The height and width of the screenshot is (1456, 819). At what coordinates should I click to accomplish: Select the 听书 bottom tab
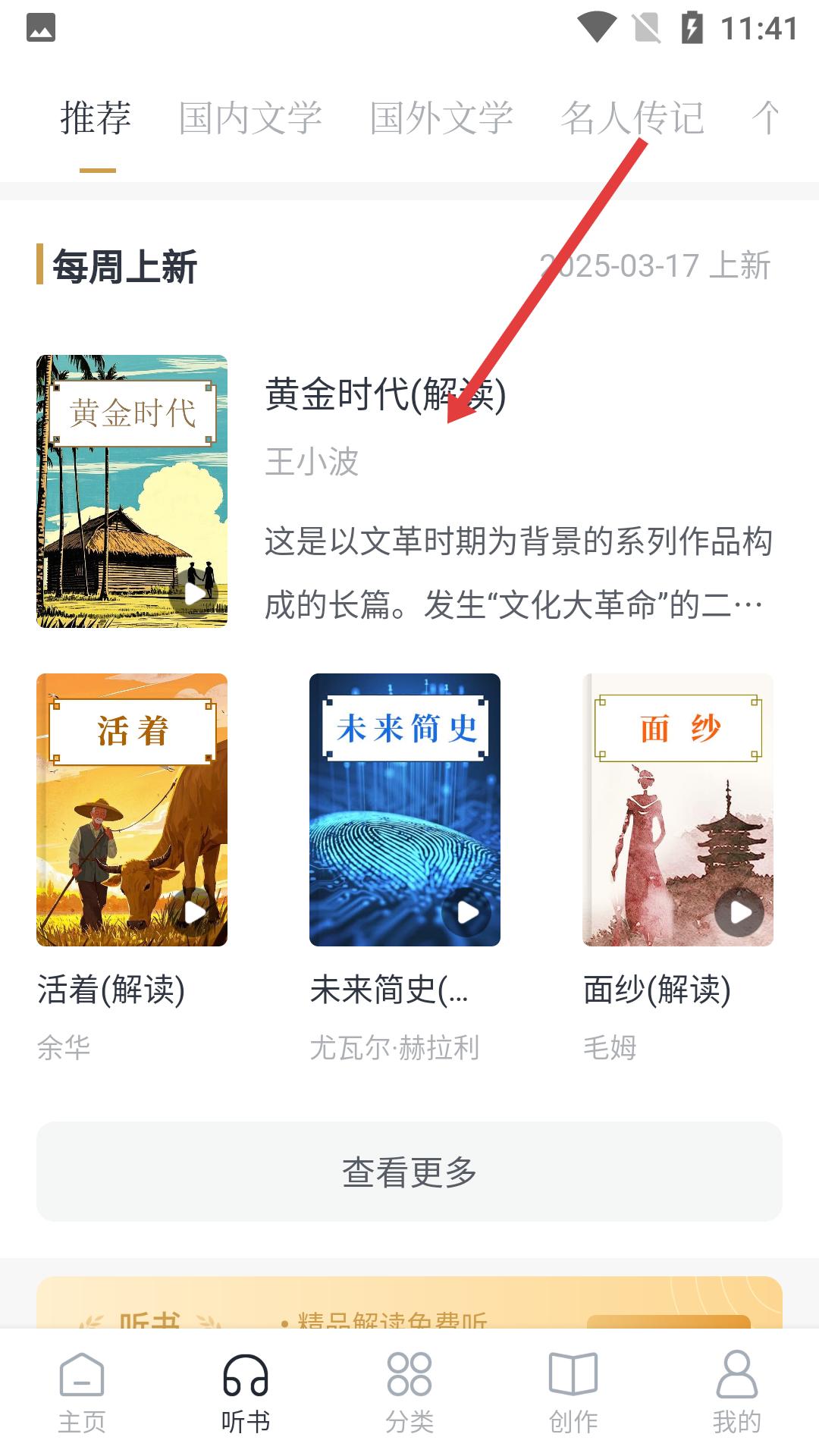246,1393
